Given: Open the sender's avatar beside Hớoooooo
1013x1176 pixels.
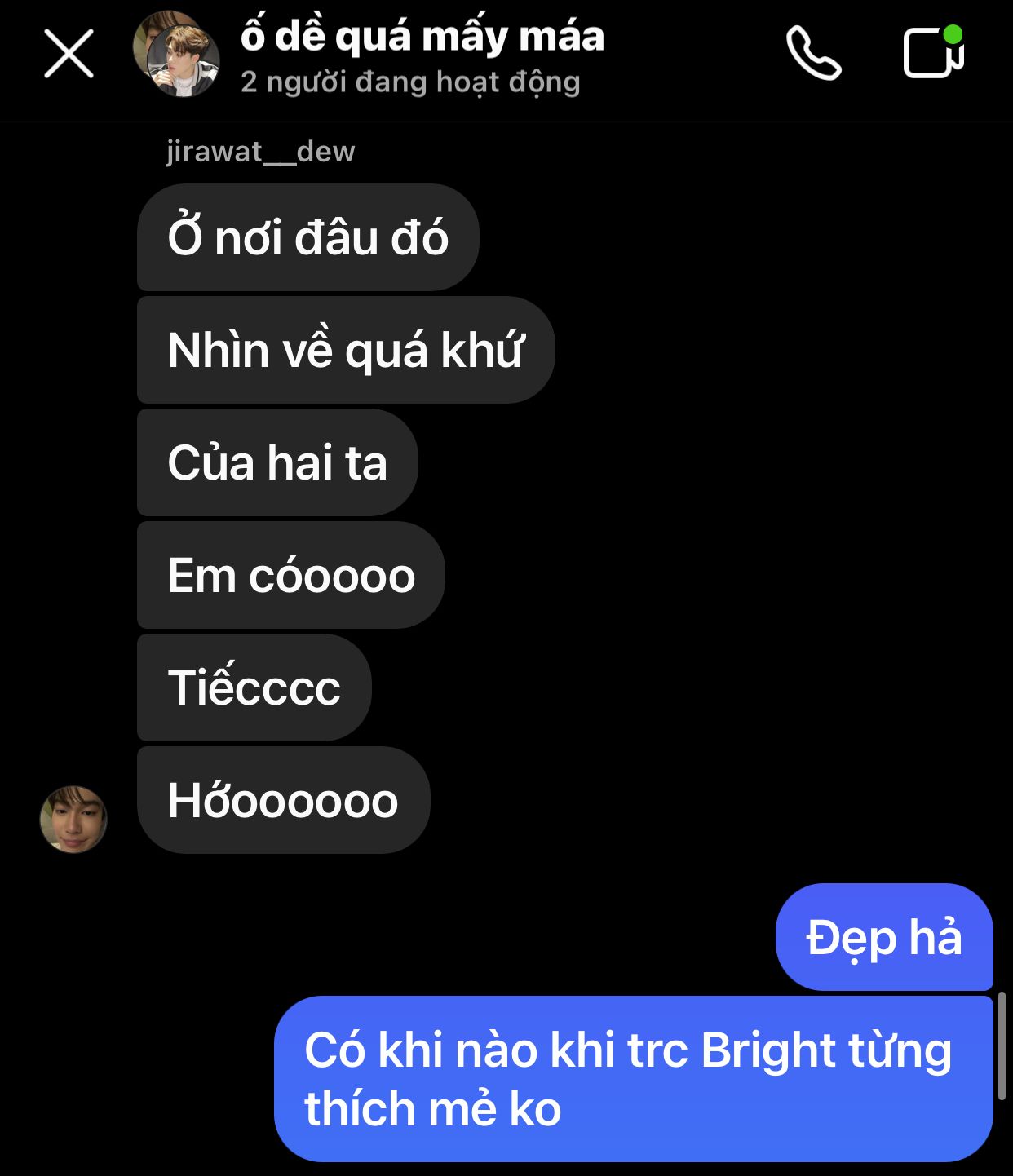Looking at the screenshot, I should [73, 819].
